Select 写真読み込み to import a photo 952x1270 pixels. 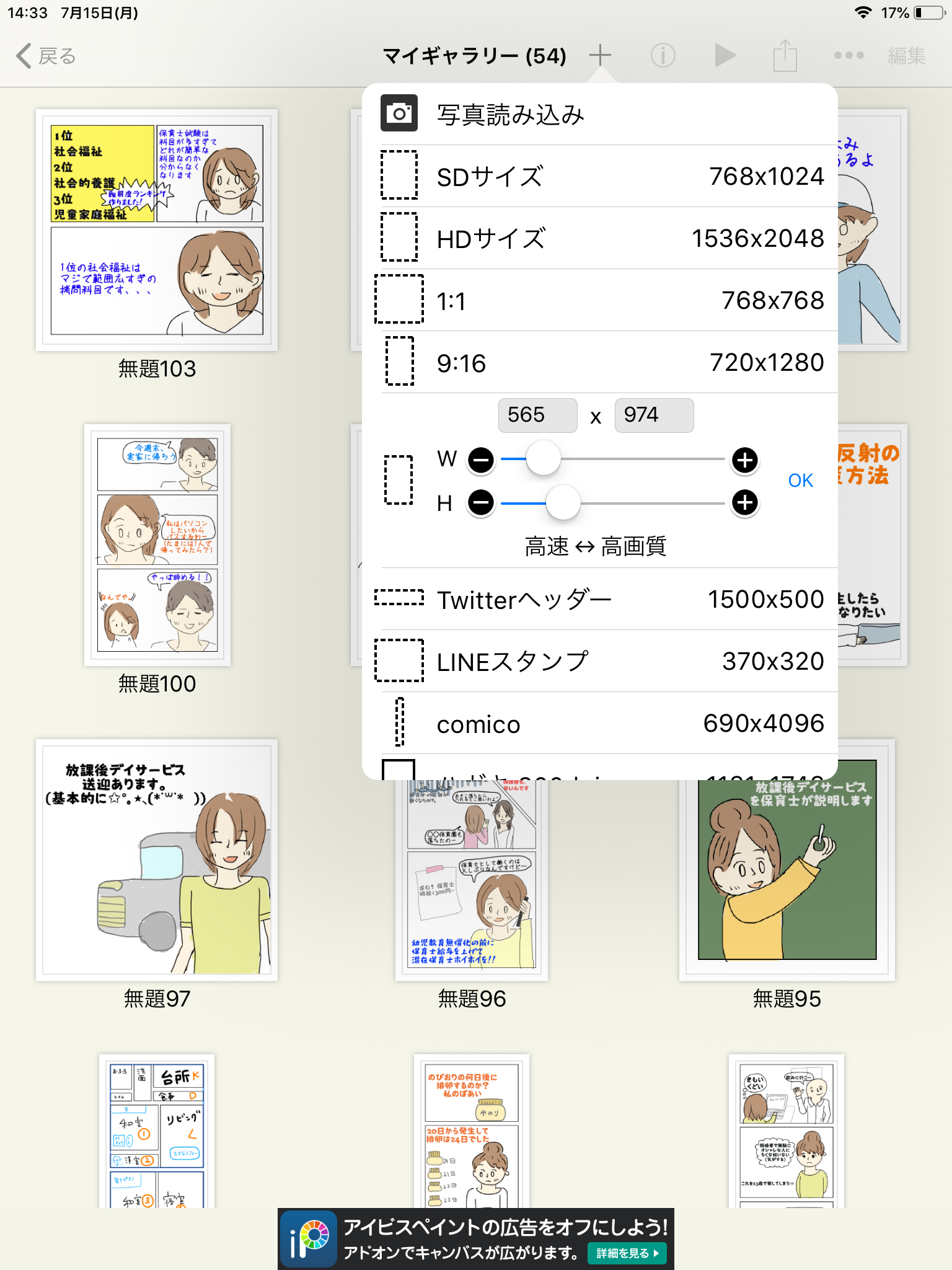click(x=601, y=114)
